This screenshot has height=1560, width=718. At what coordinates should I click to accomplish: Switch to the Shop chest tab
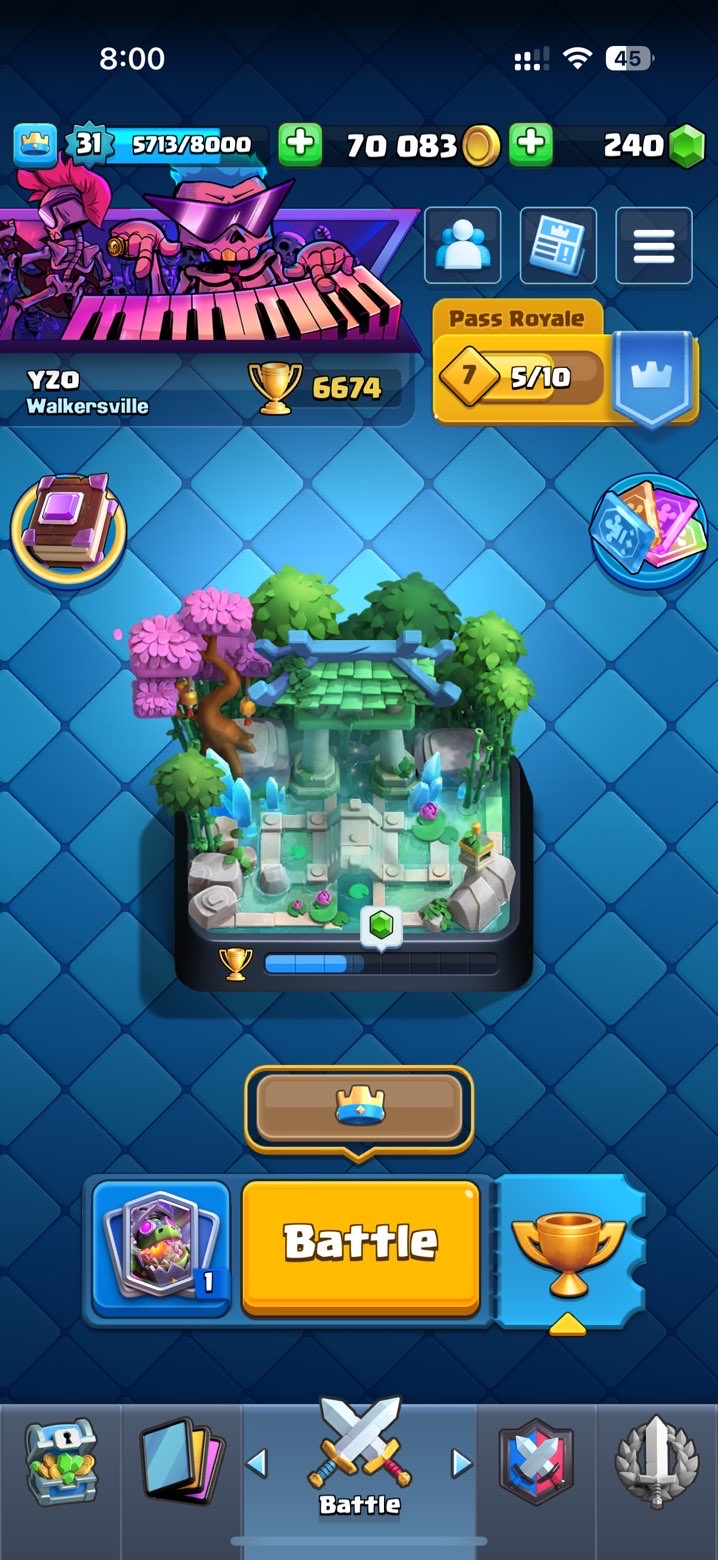coord(61,1464)
